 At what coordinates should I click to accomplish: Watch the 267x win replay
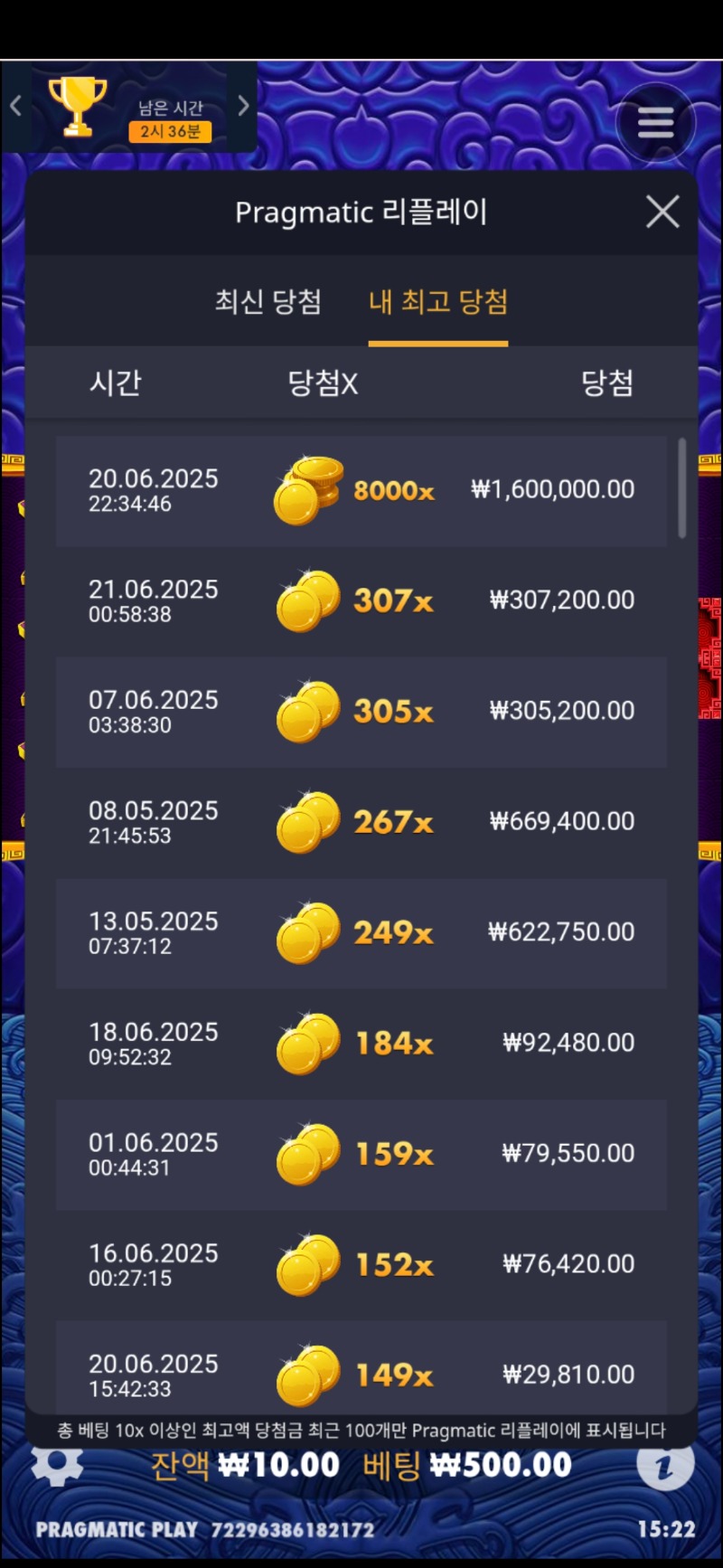click(x=361, y=822)
